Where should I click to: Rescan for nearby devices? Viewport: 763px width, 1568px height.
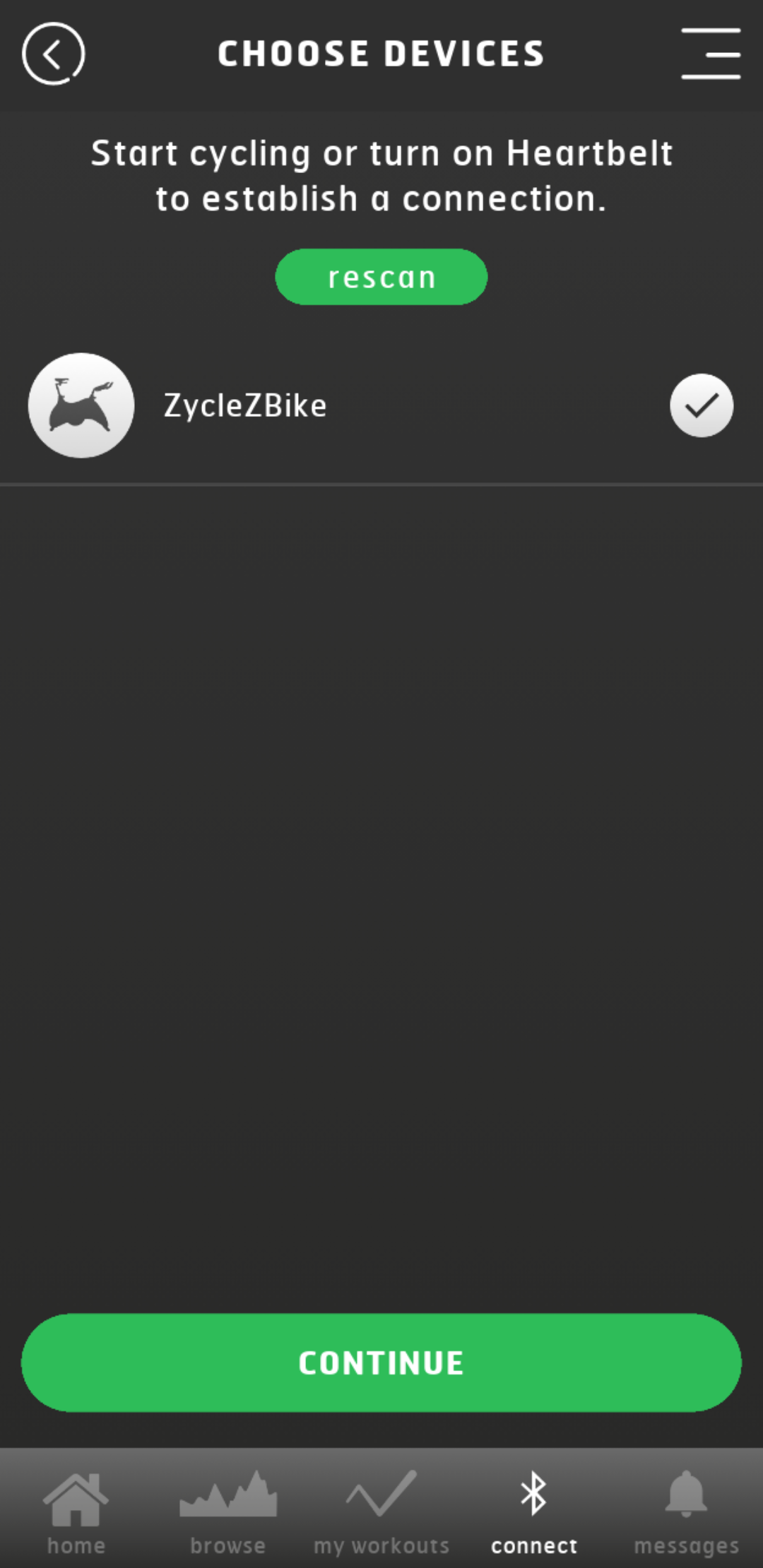[x=381, y=277]
